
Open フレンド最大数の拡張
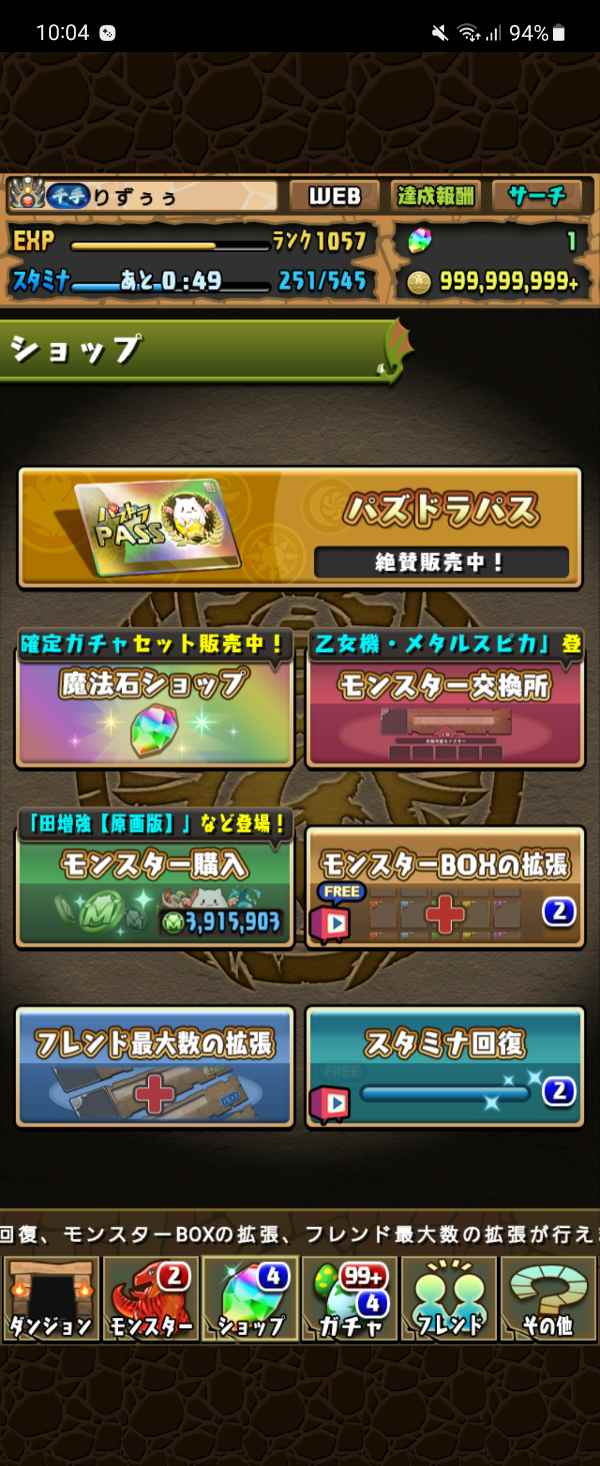click(x=155, y=1068)
